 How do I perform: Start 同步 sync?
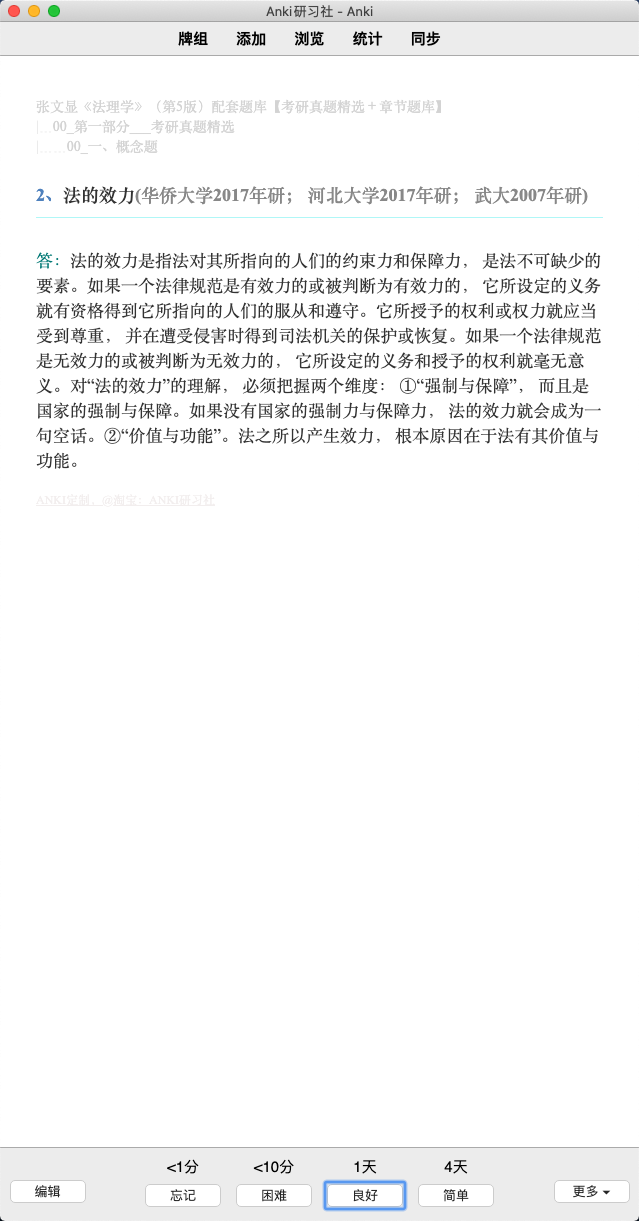point(425,39)
